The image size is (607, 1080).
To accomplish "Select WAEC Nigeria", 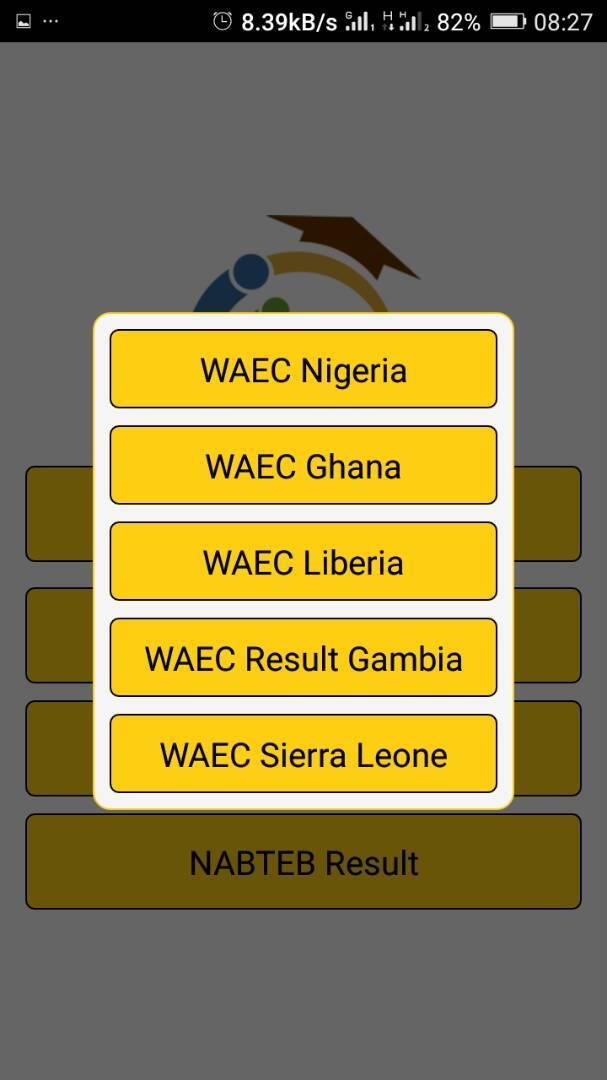I will click(303, 369).
